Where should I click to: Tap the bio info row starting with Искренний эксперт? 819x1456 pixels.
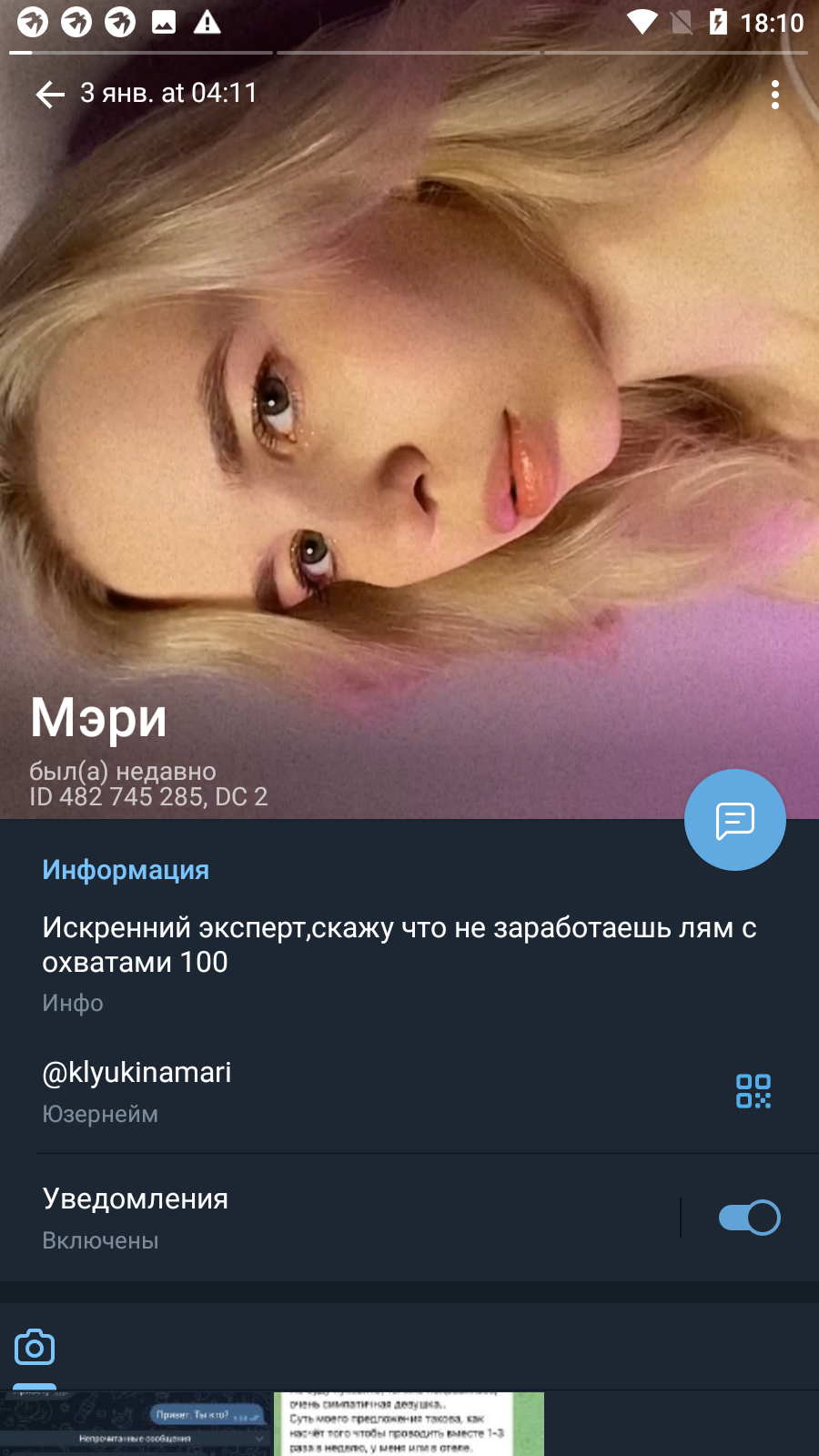409,964
